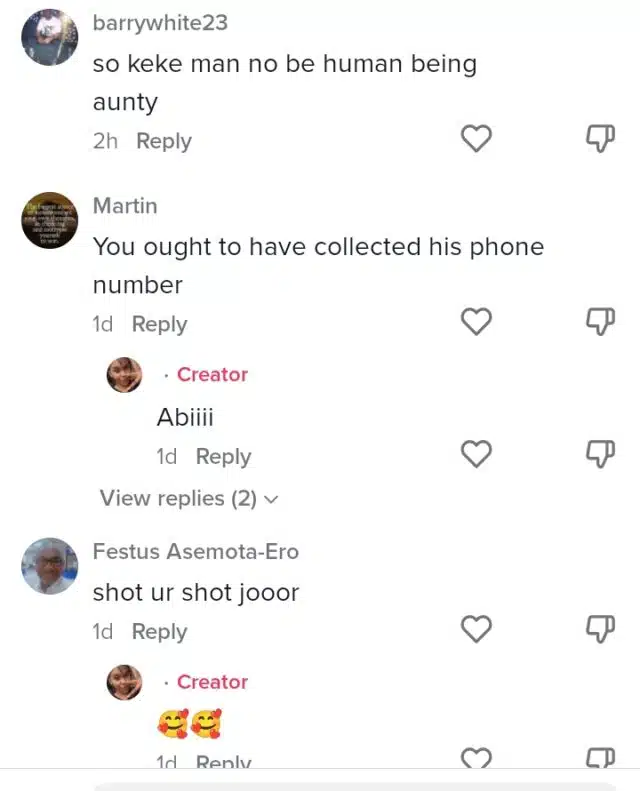This screenshot has height=791, width=640.
Task: Like Festus Asemota-Ero's comment
Action: pos(476,629)
